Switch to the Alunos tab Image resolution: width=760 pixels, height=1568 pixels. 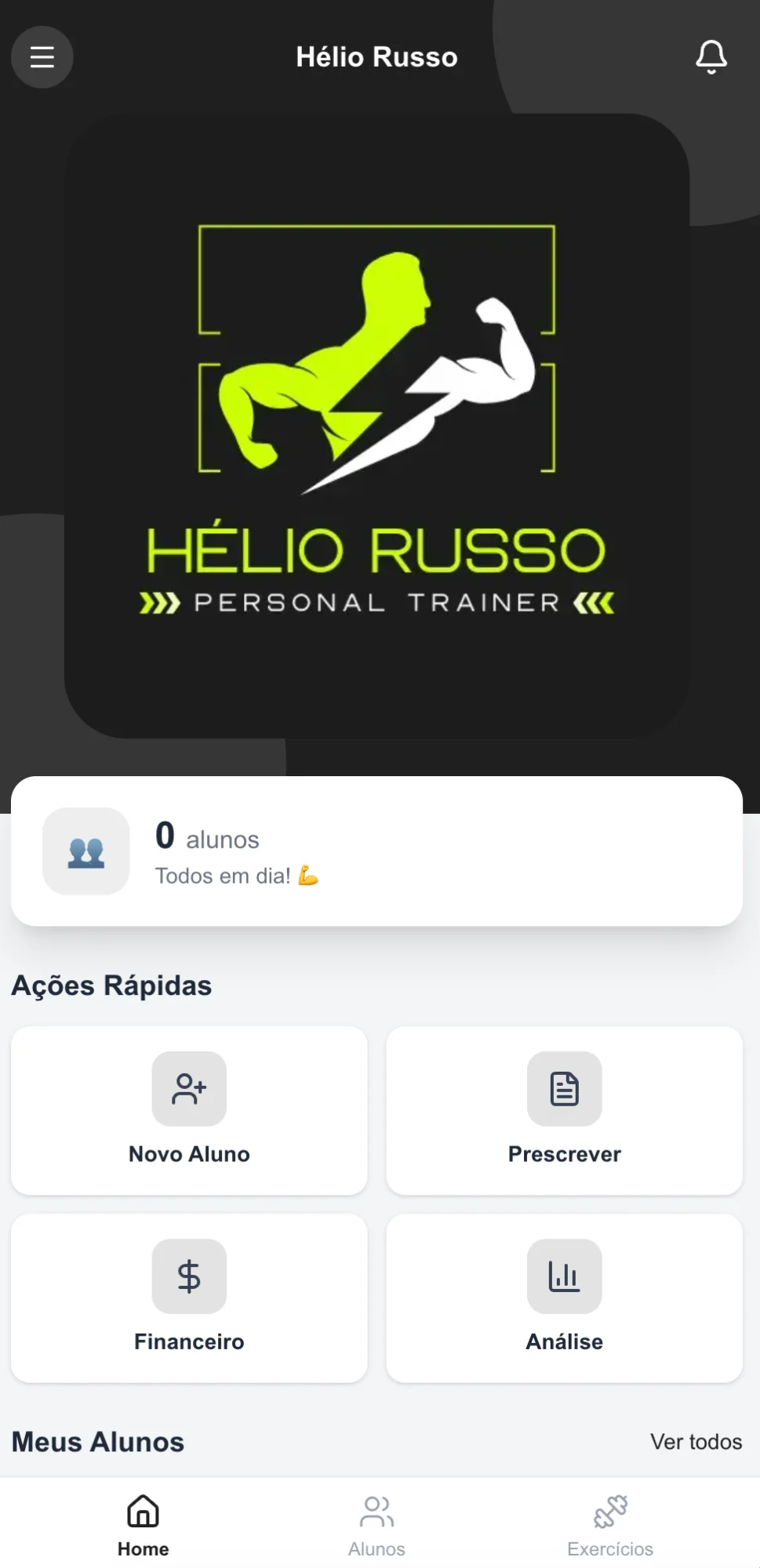click(376, 1523)
